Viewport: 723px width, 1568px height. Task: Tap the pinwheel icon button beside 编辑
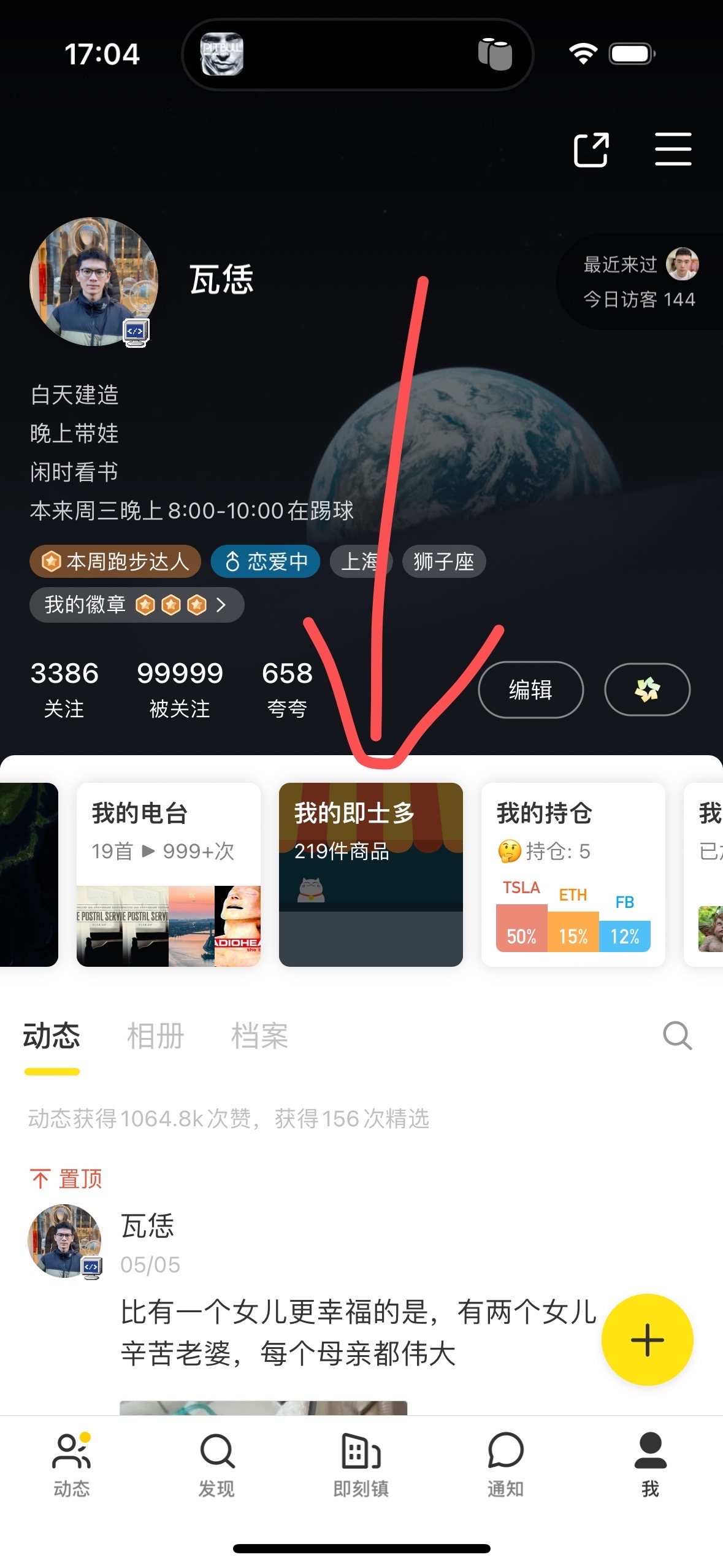point(648,690)
